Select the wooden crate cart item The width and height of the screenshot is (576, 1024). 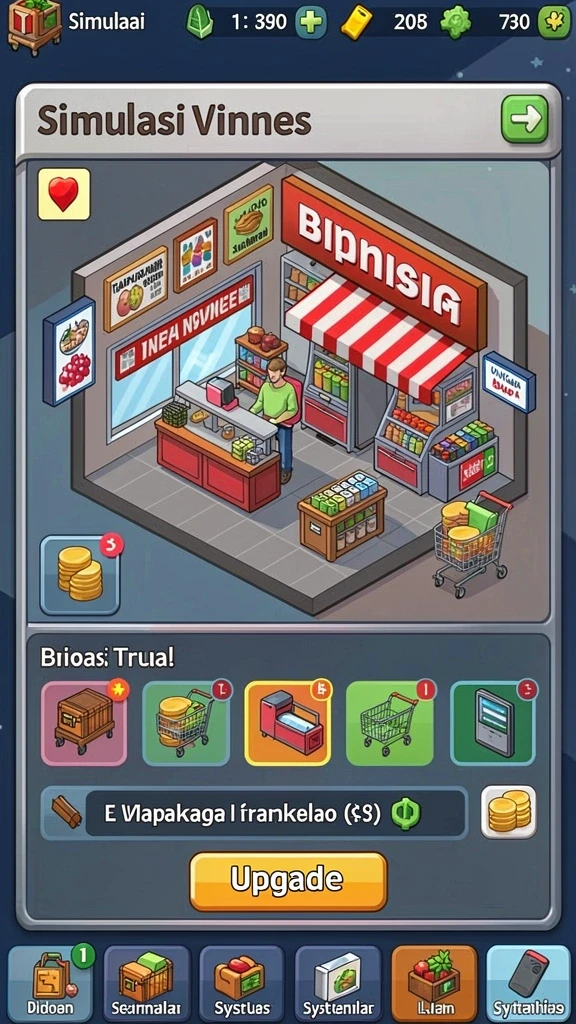pyautogui.click(x=84, y=723)
